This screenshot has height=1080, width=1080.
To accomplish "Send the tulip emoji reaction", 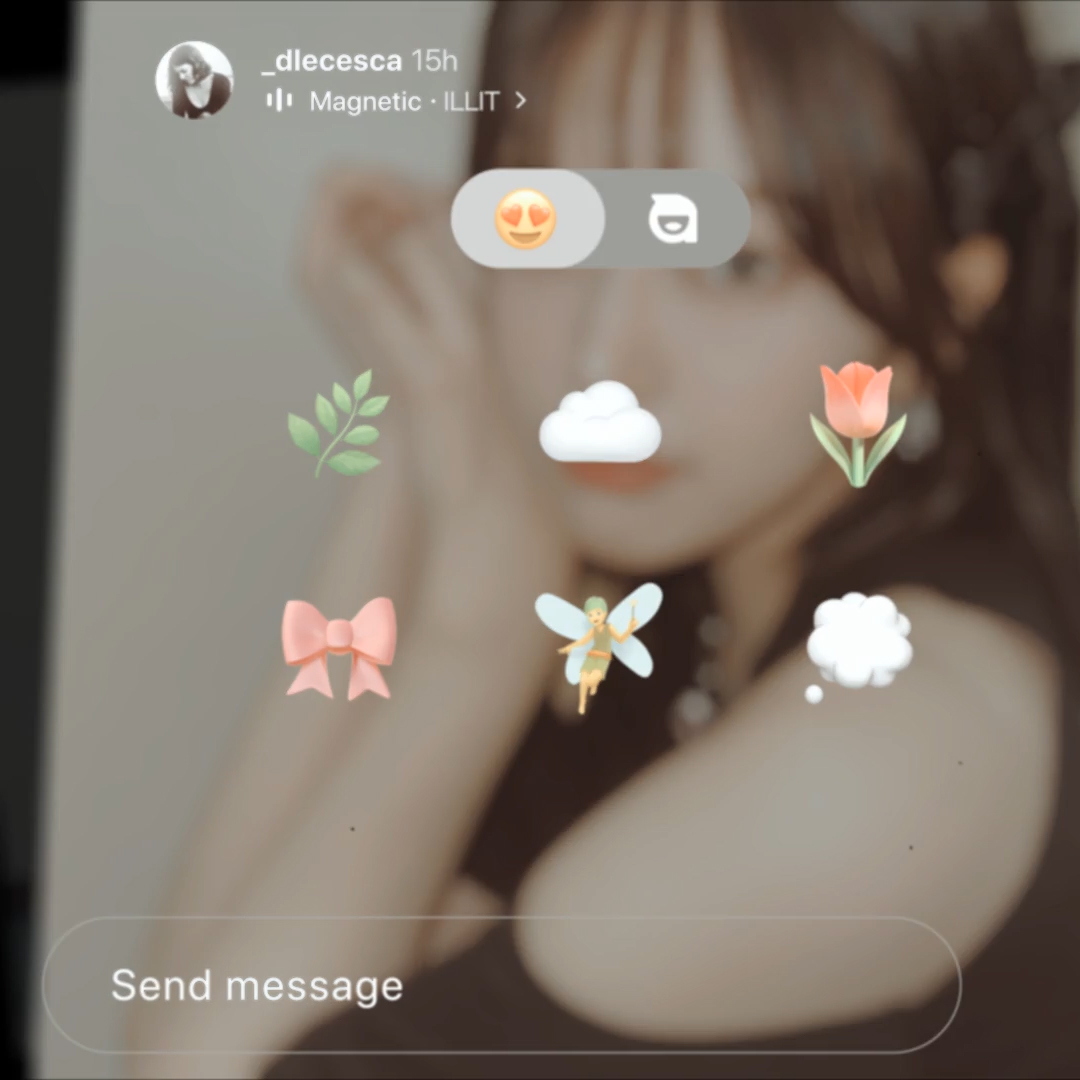I will point(857,423).
